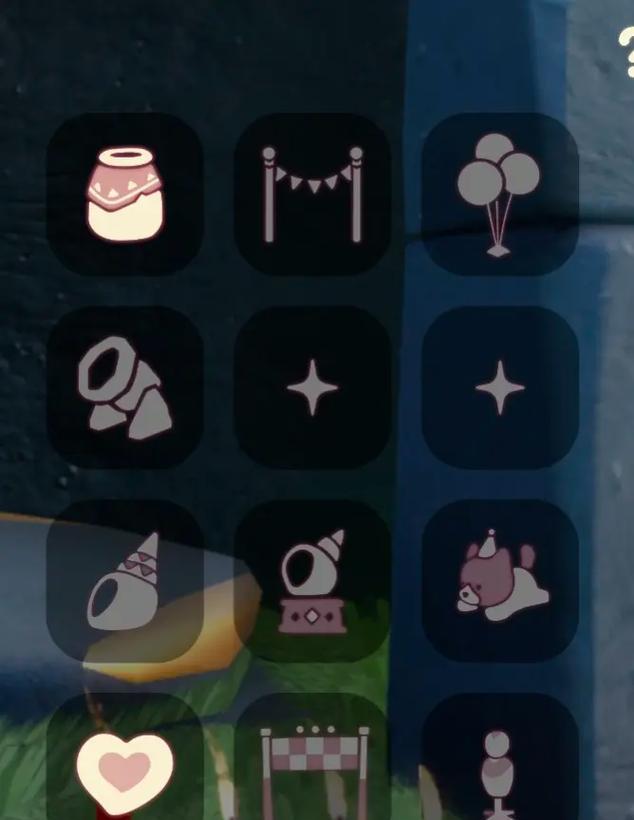Pick the balloon bunch item
Viewport: 634px width, 820px height.
[499, 194]
